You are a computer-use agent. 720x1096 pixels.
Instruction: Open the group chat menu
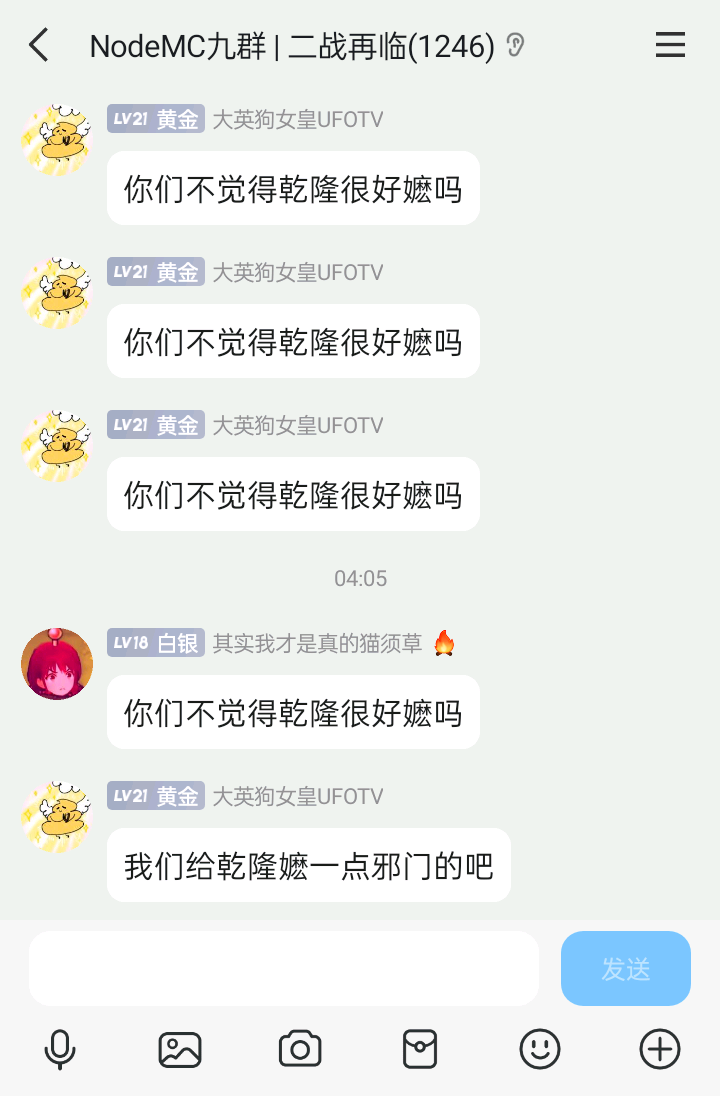(x=669, y=46)
